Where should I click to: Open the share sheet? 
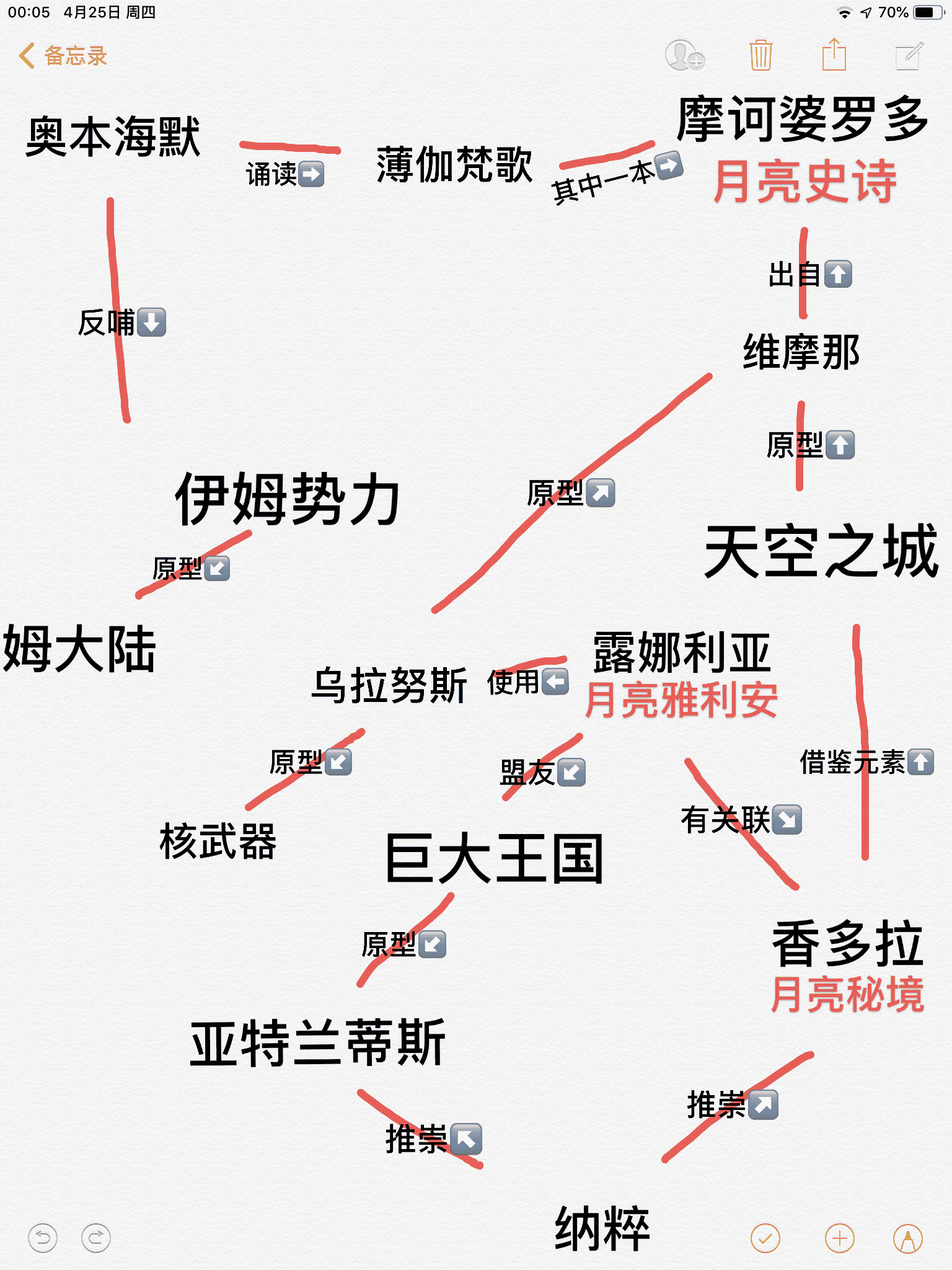(834, 55)
